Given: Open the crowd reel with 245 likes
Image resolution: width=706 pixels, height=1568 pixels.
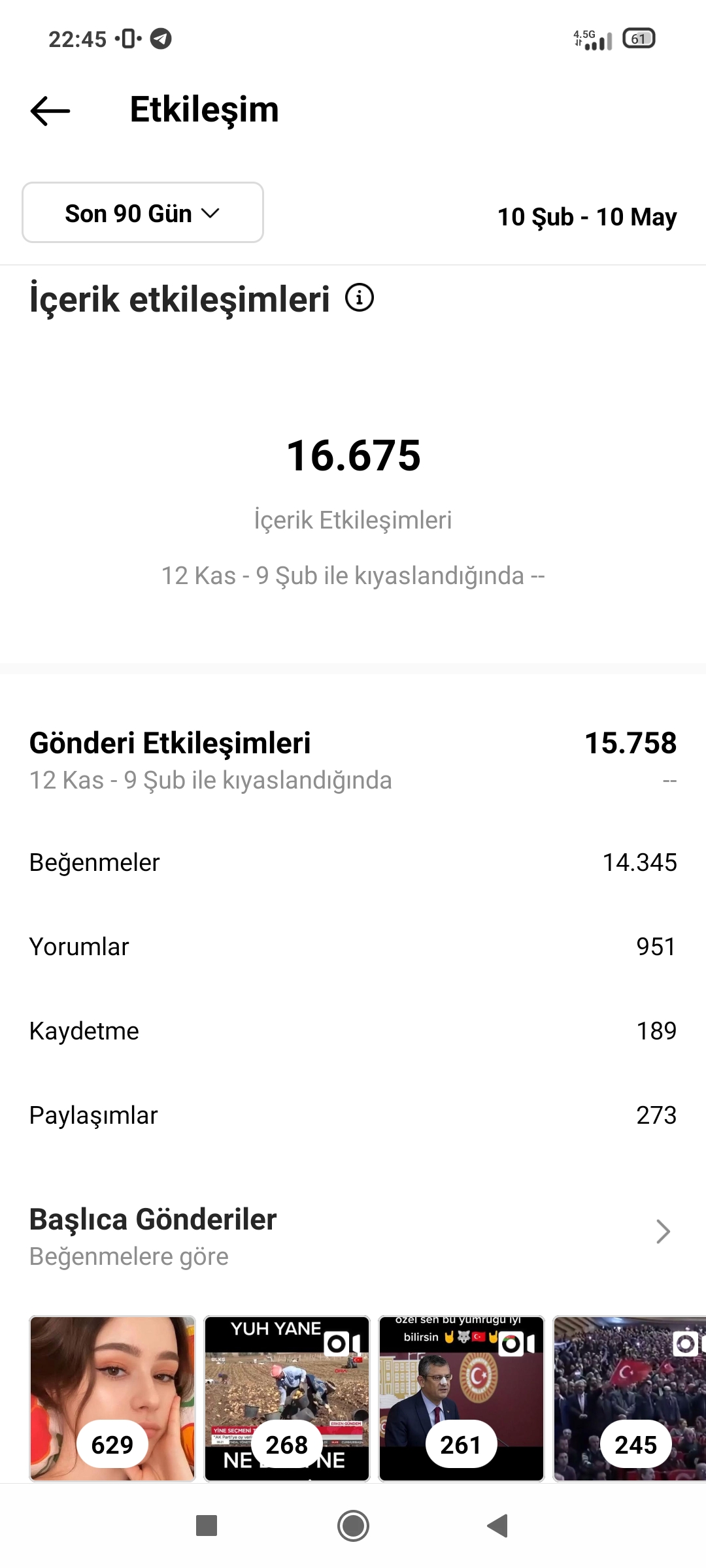Looking at the screenshot, I should 630,1399.
